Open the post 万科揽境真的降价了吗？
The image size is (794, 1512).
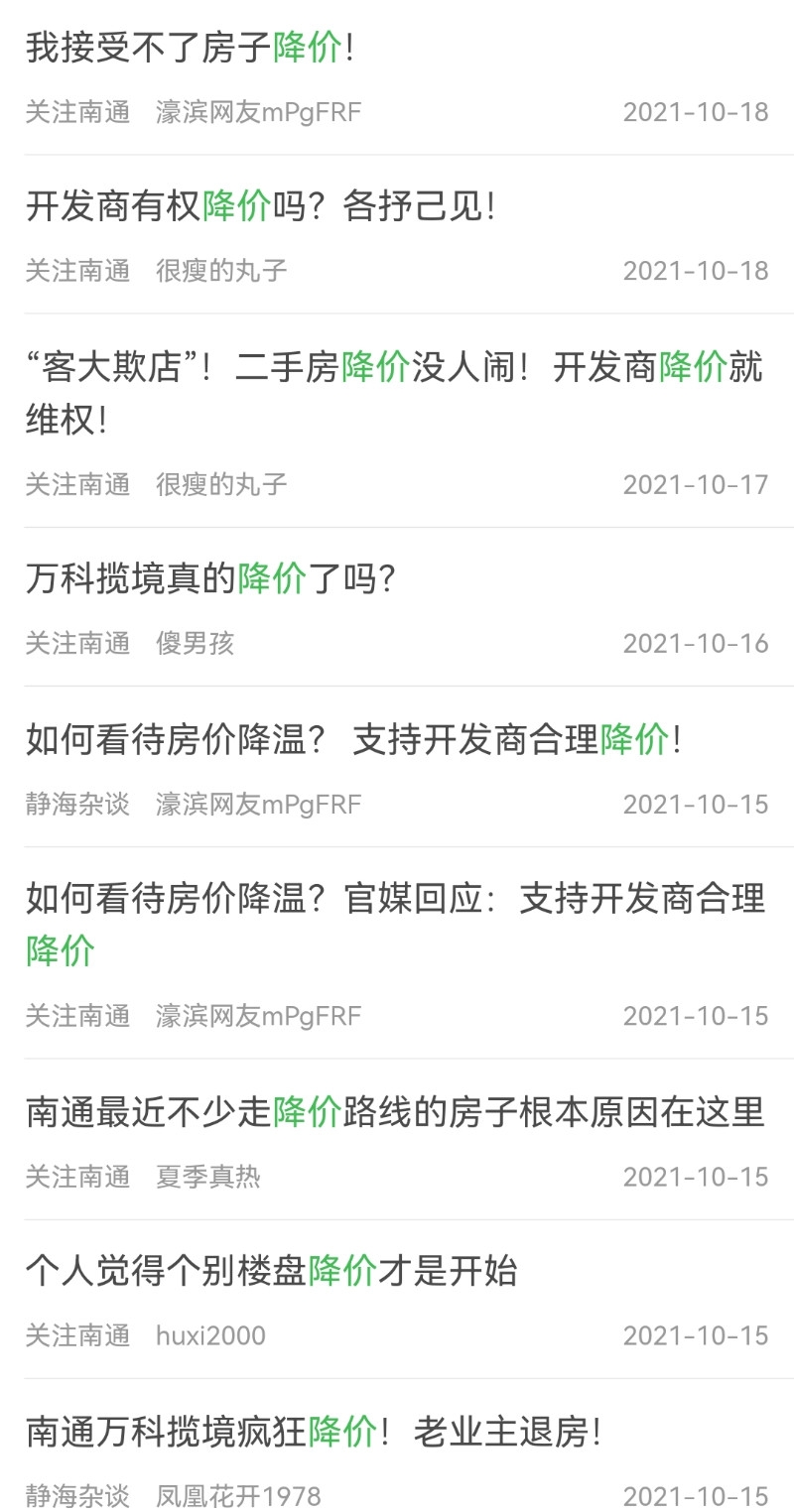[x=210, y=578]
